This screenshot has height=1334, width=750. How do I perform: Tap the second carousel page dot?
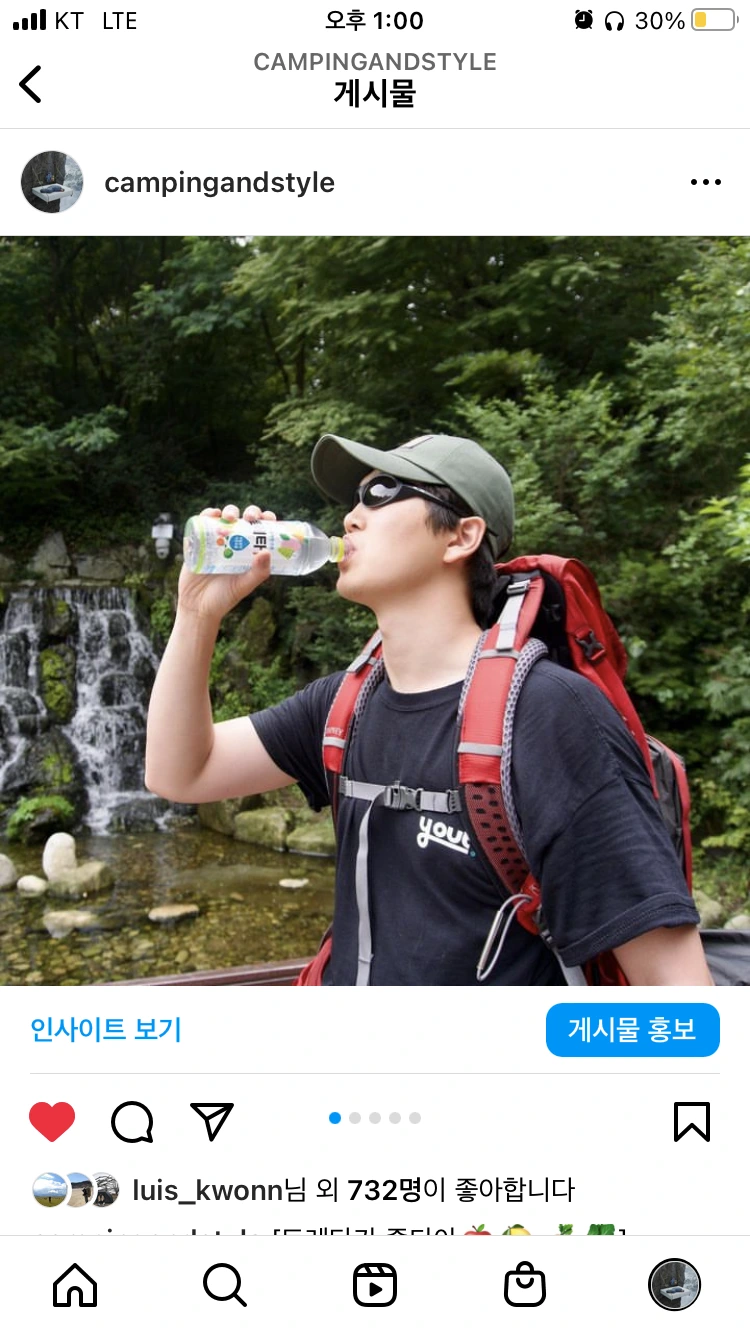tap(355, 1118)
